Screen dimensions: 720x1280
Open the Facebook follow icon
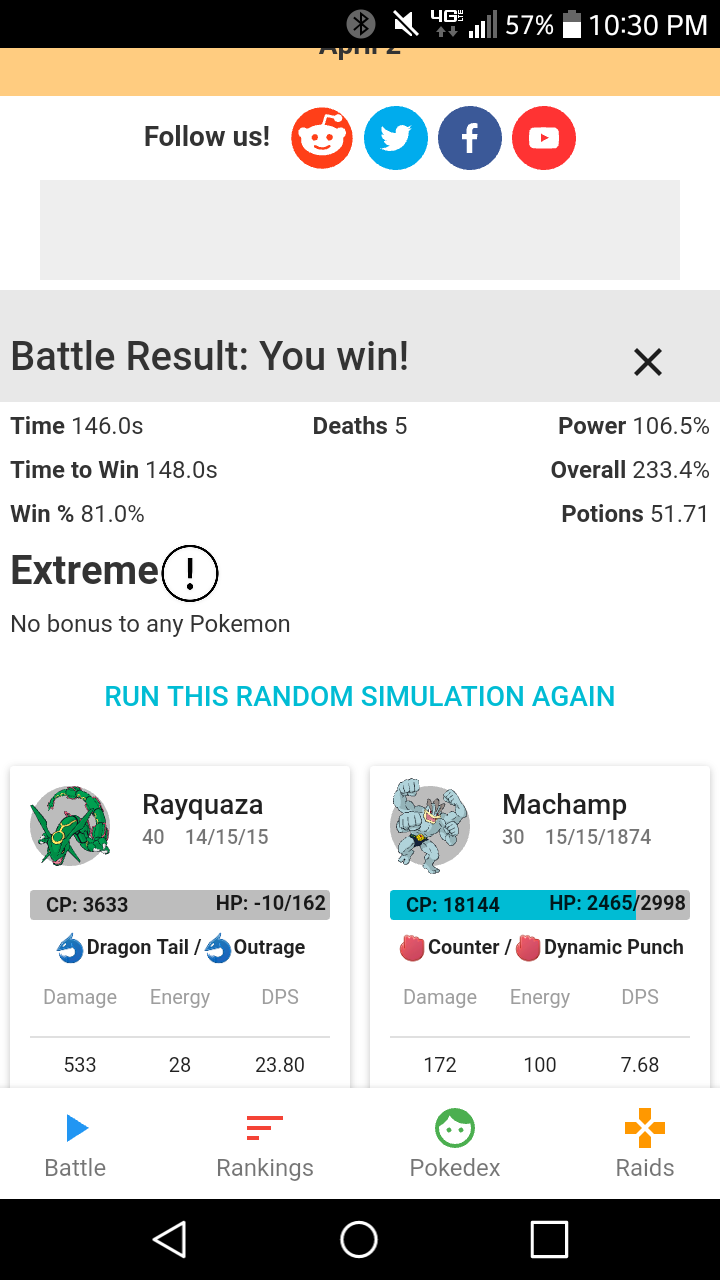point(470,138)
